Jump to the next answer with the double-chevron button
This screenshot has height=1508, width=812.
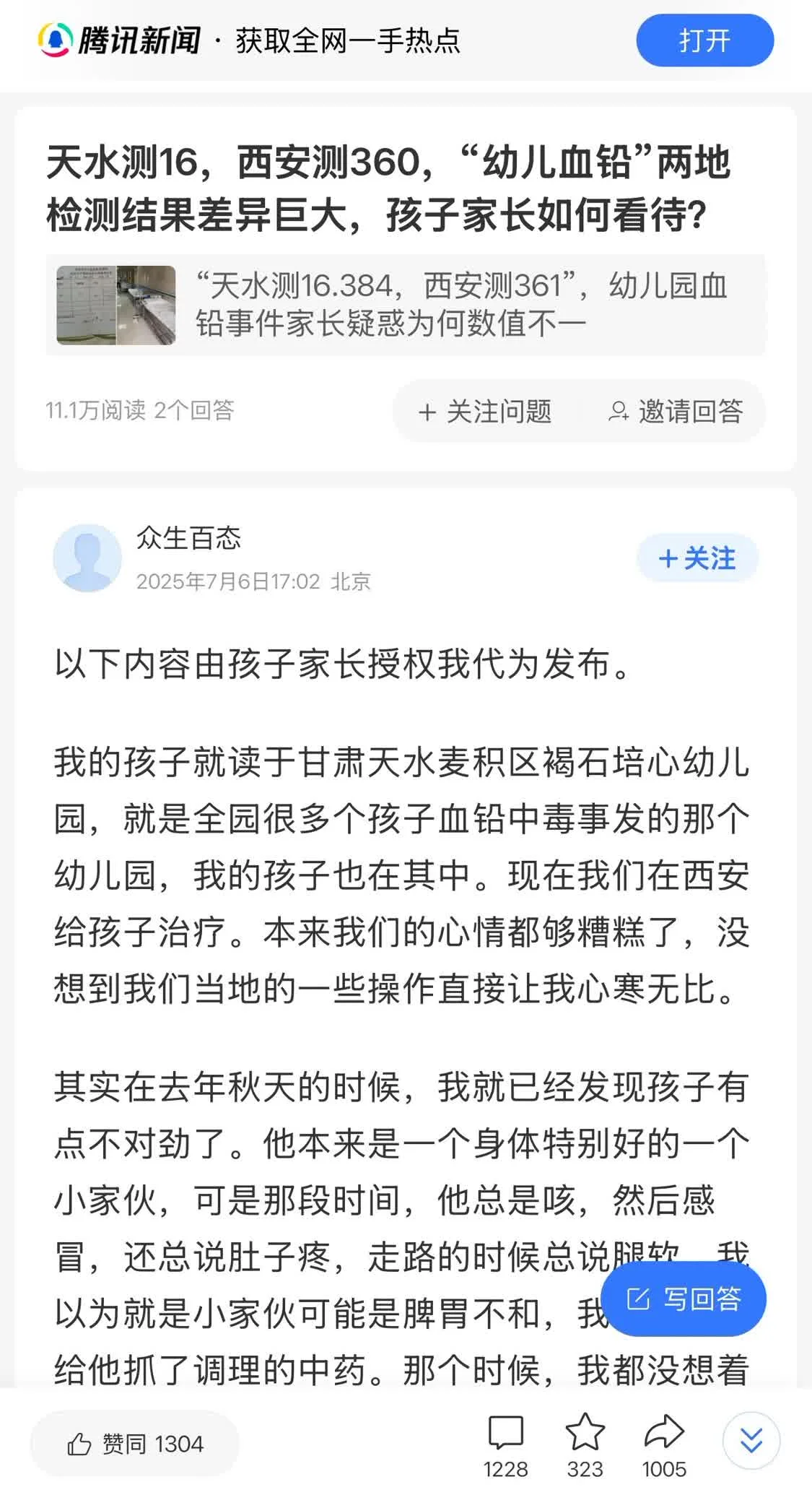coord(751,1441)
